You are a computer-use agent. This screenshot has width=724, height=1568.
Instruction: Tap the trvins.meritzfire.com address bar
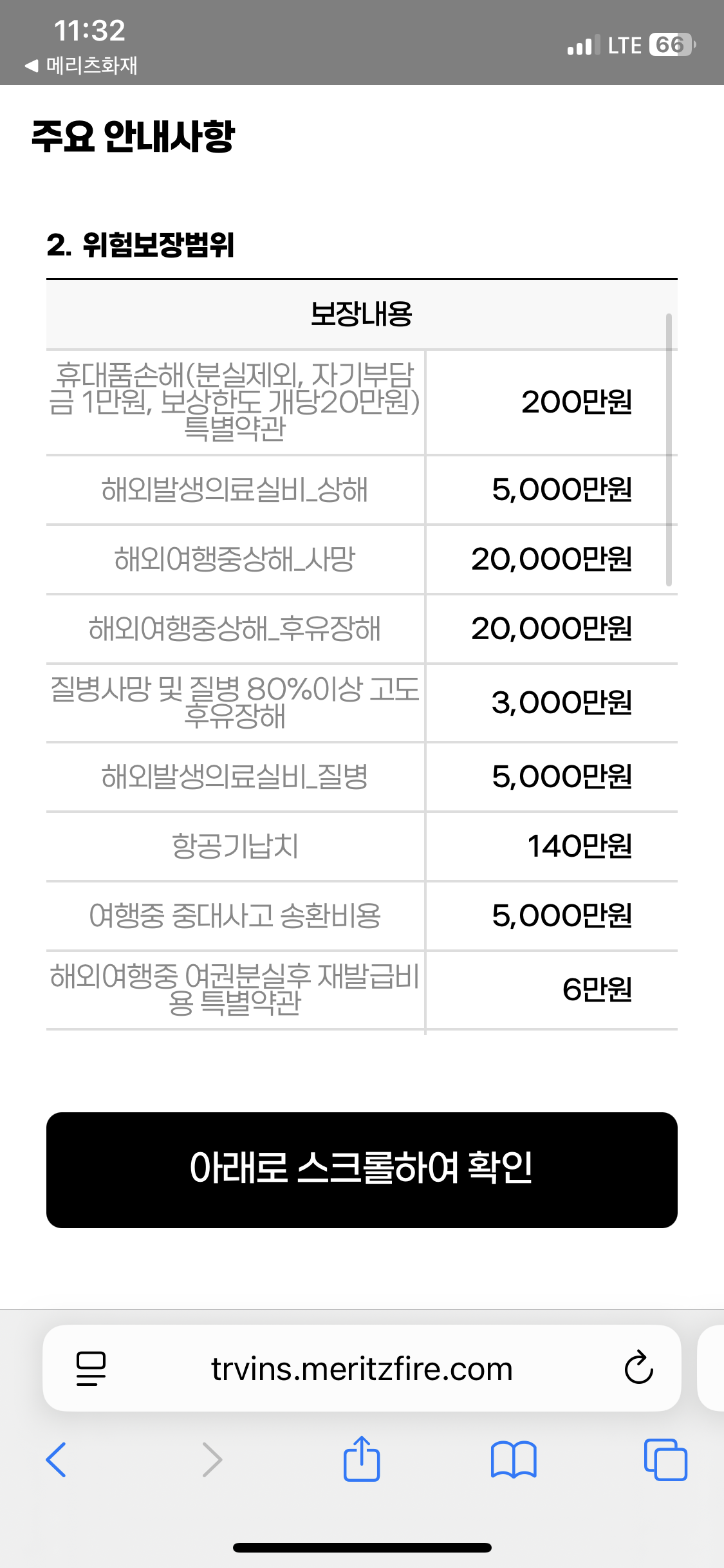pos(362,1368)
